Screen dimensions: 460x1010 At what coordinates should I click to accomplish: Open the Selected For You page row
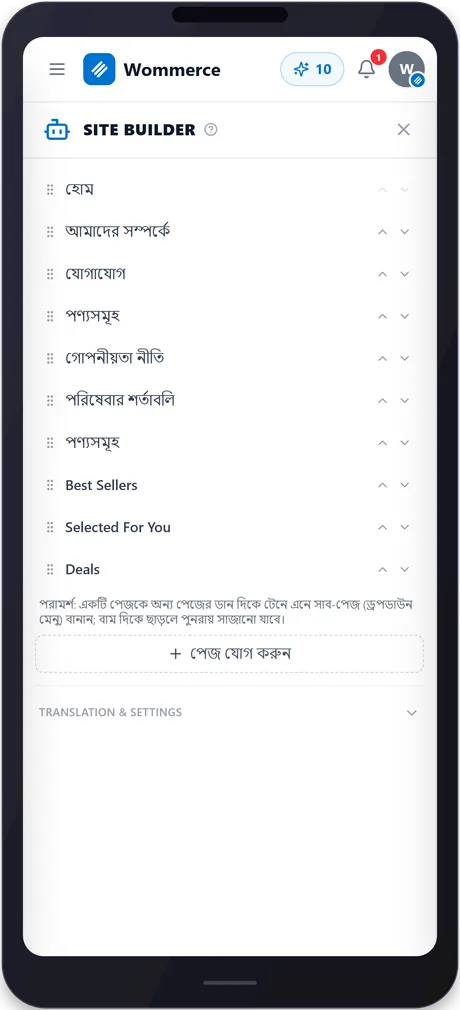click(x=229, y=527)
